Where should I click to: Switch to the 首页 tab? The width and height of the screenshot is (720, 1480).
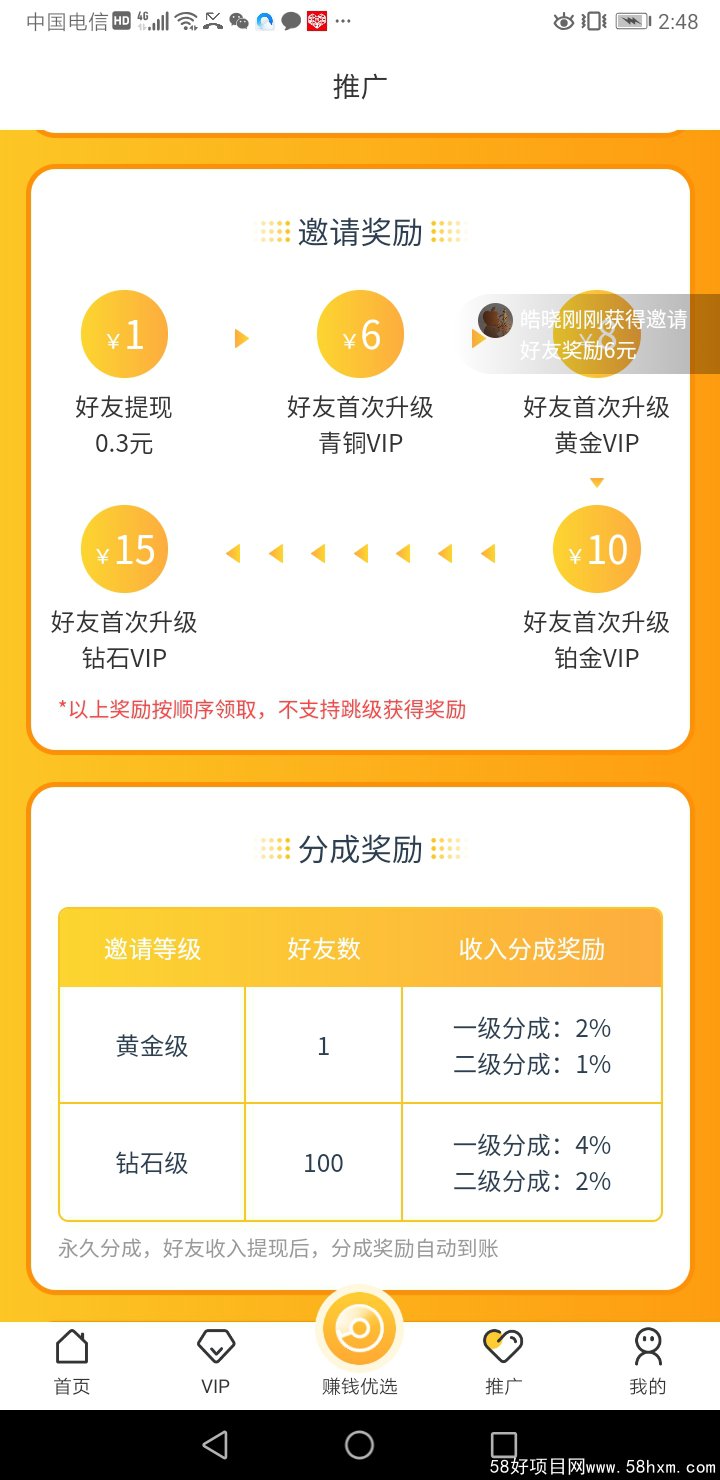coord(72,1362)
